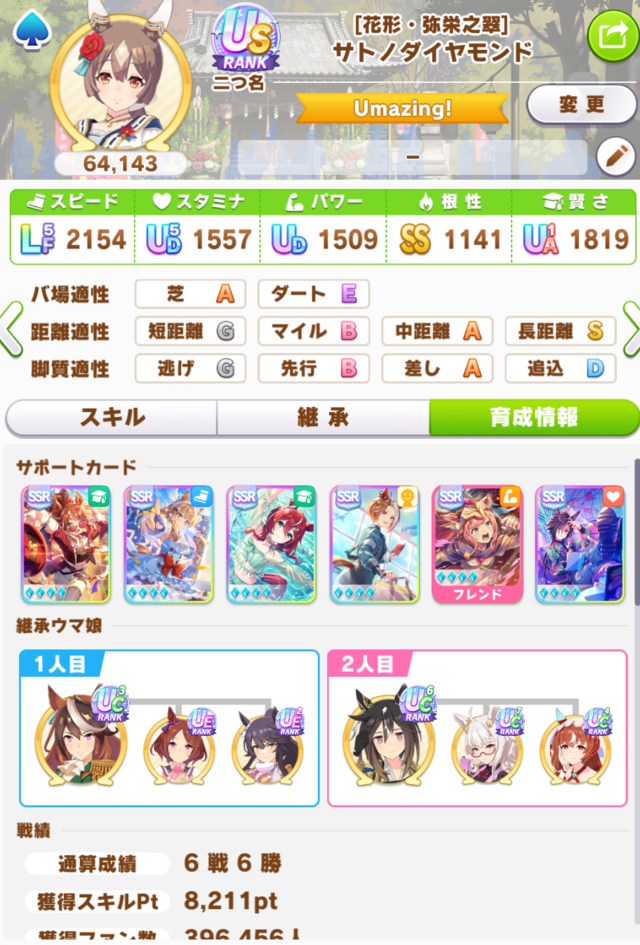The image size is (640, 945).
Task: Select the 育成情報 tab
Action: click(x=534, y=417)
